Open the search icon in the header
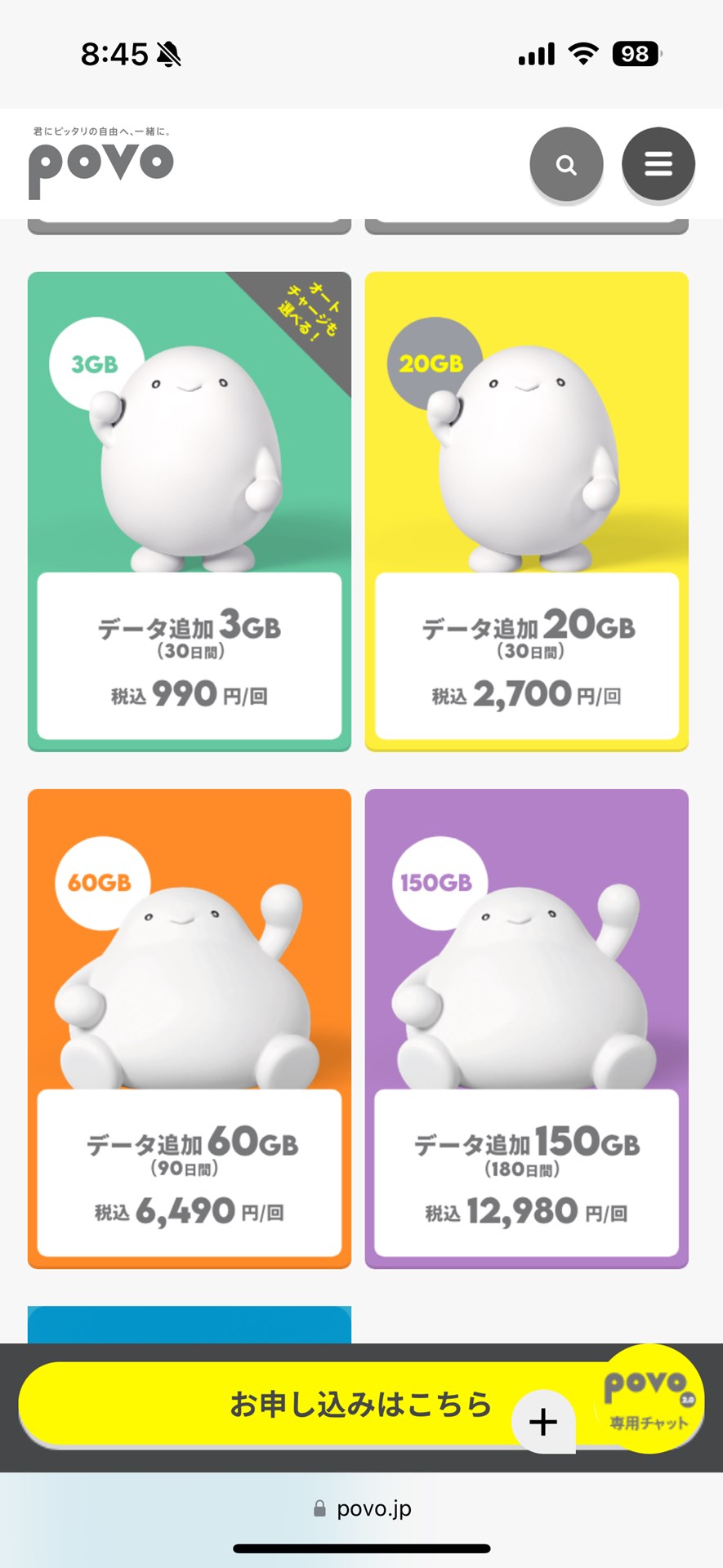Screen dimensions: 723x1568 (567, 163)
